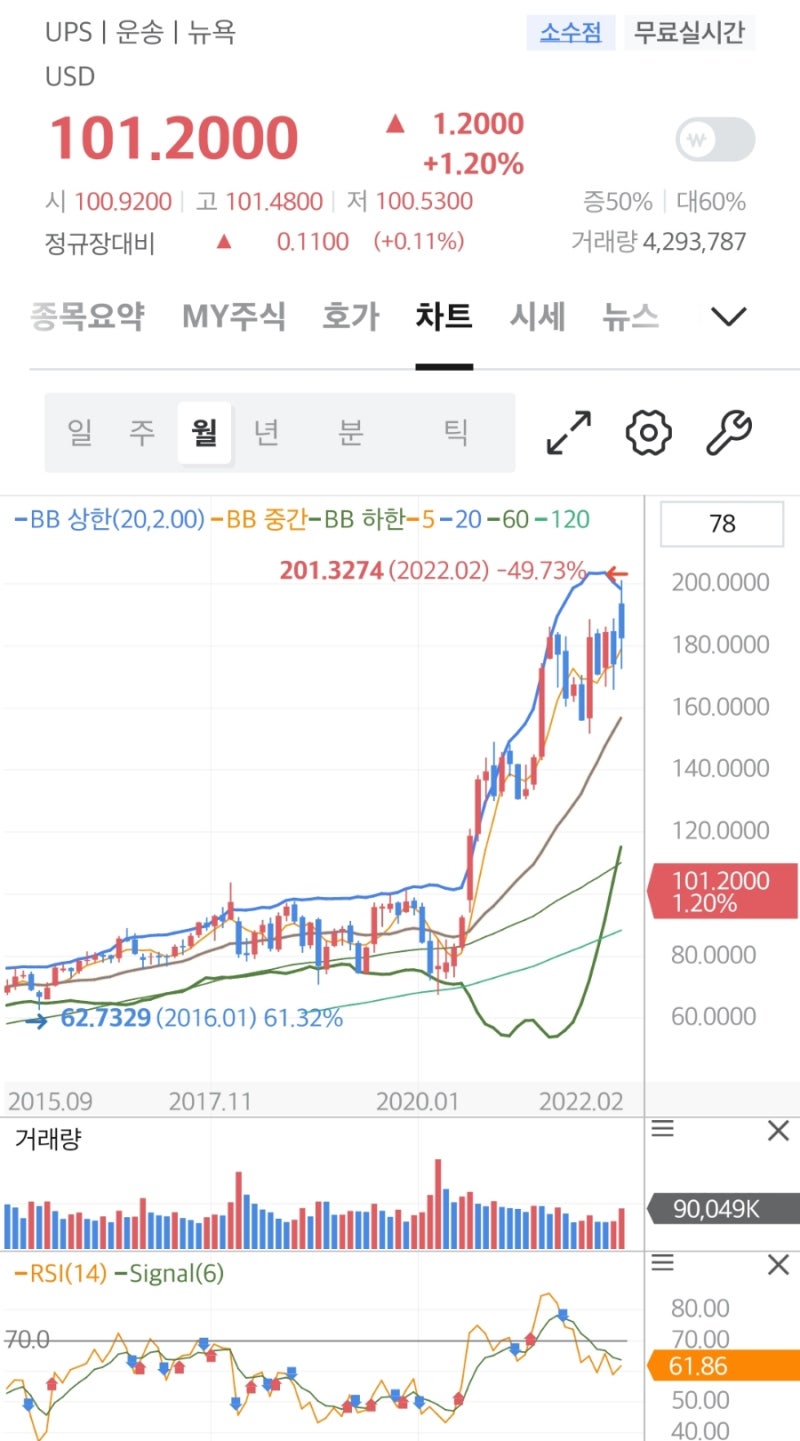Viewport: 800px width, 1441px height.
Task: Open the chart settings gear
Action: (x=647, y=432)
